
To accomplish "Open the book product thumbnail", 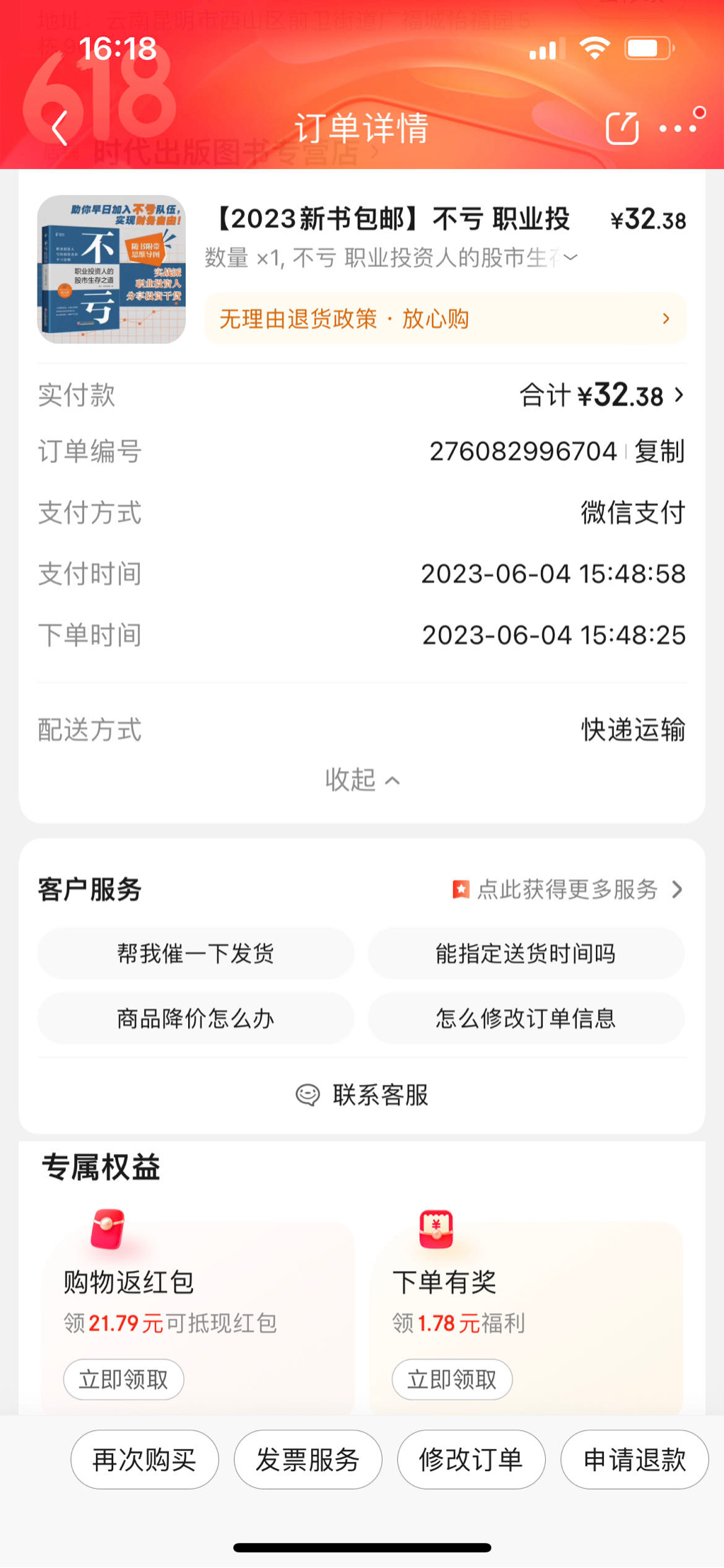I will tap(112, 269).
